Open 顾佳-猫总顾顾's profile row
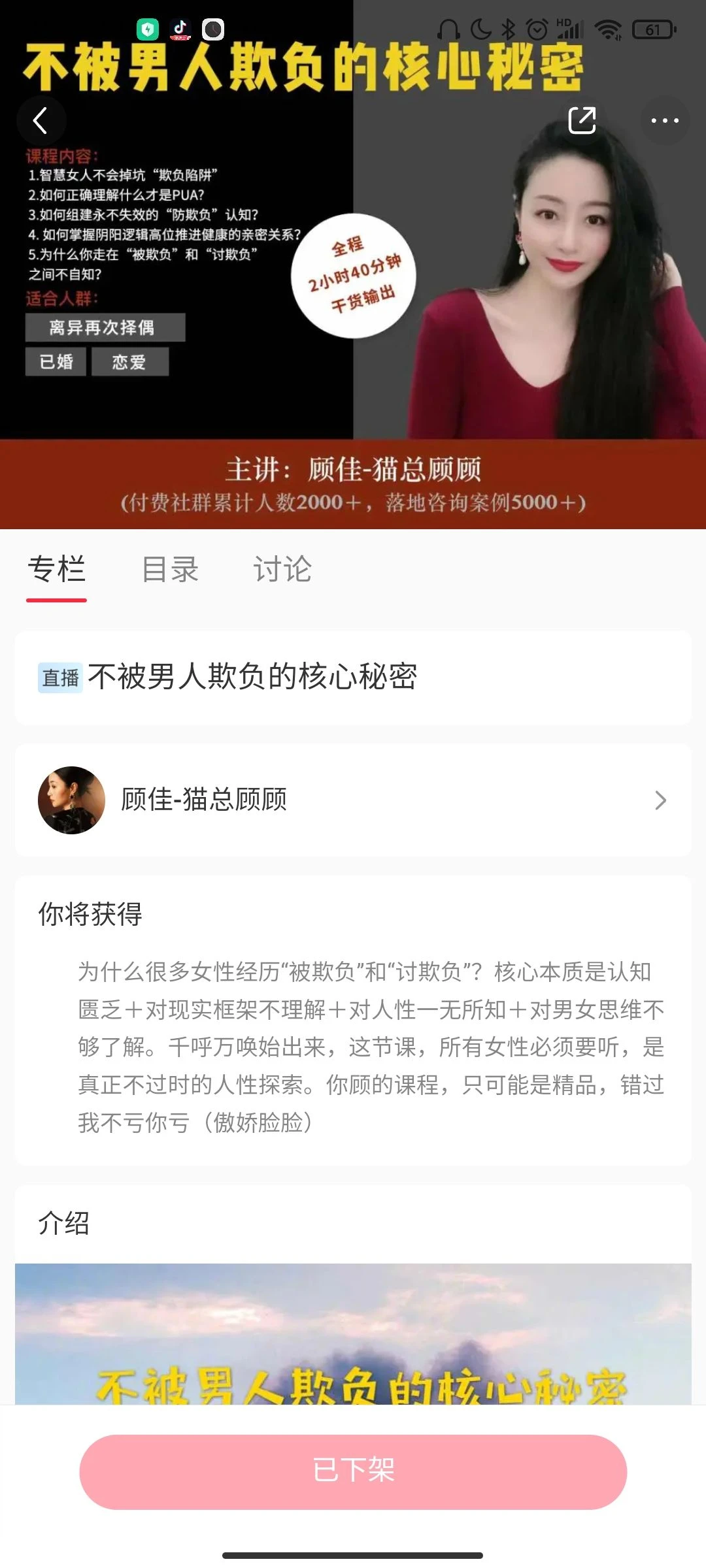The width and height of the screenshot is (706, 1568). (353, 800)
